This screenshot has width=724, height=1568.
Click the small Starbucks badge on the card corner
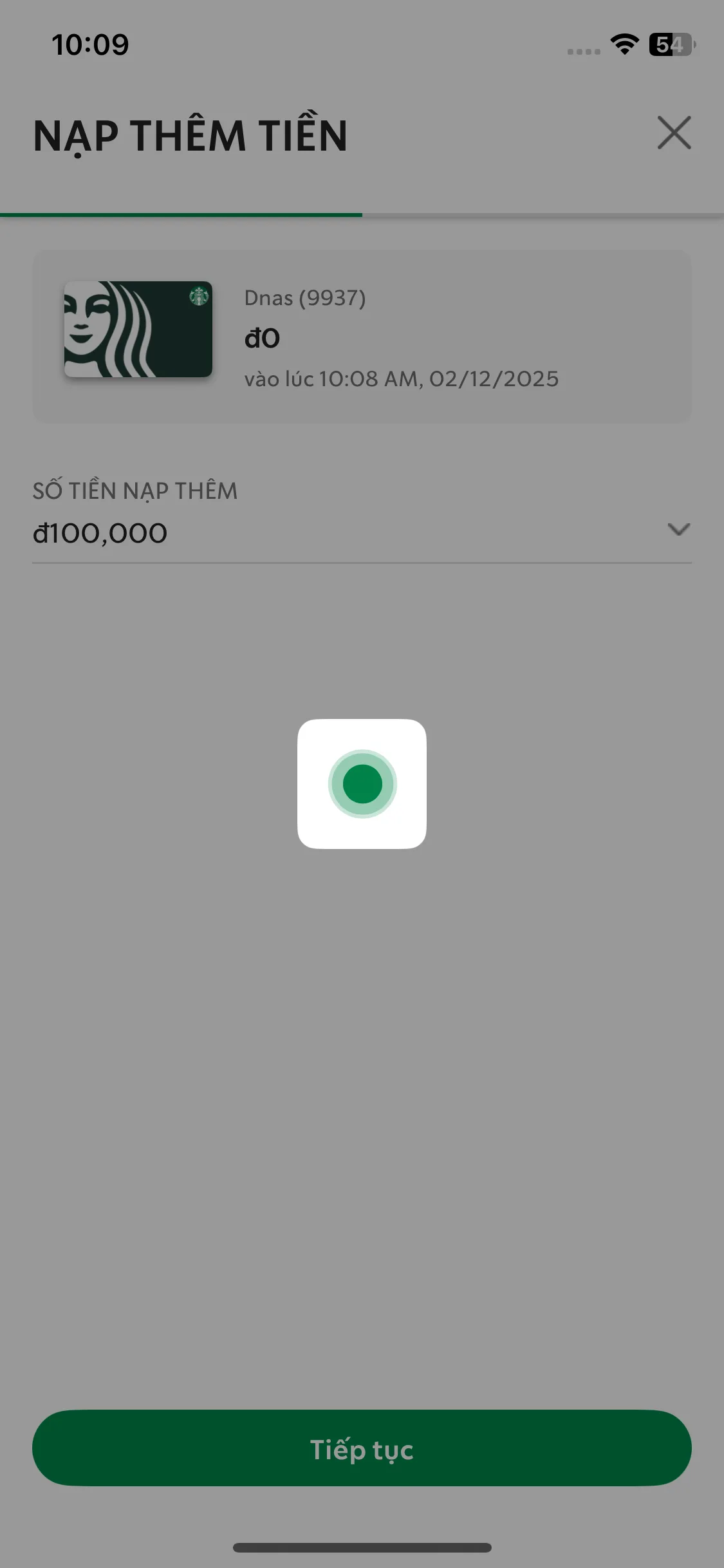[x=199, y=297]
